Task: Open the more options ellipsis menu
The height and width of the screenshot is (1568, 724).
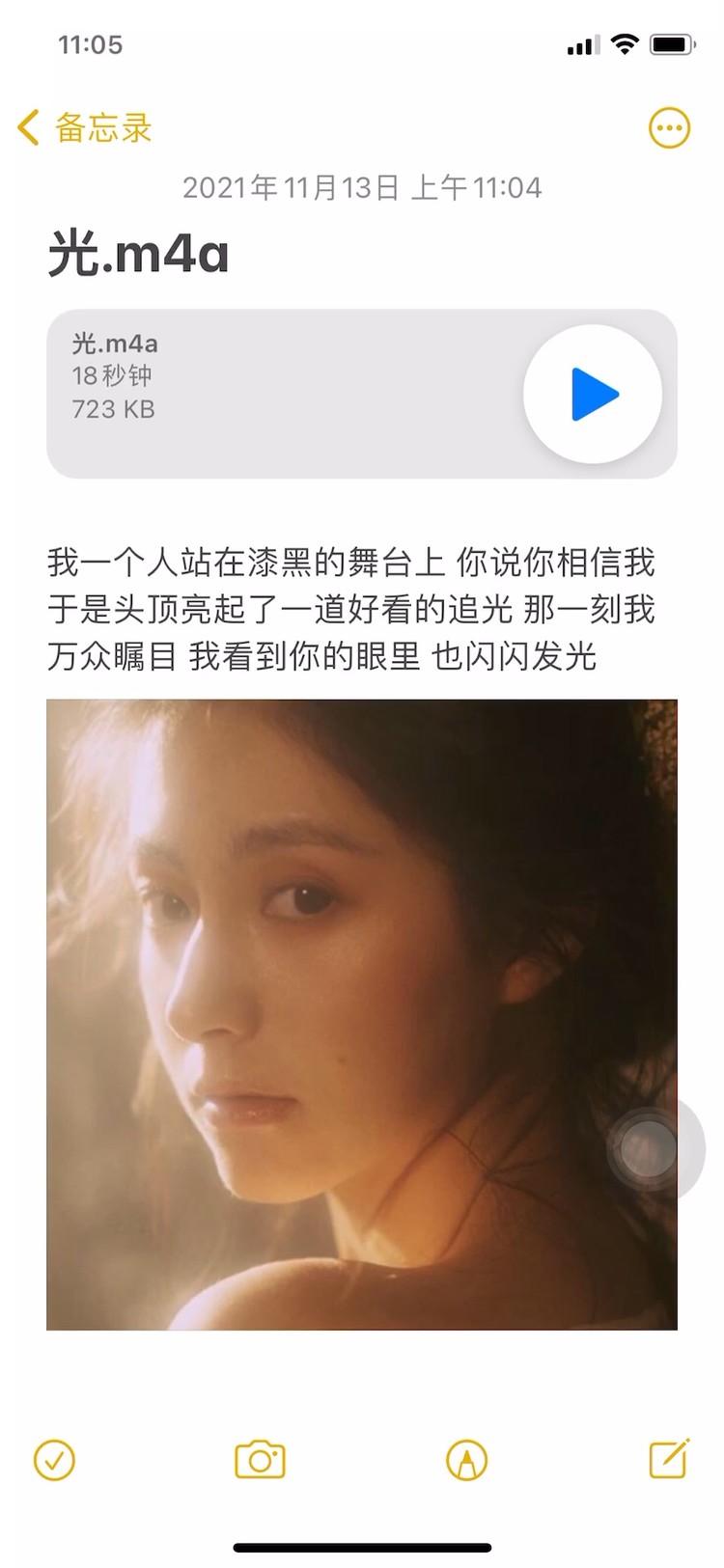Action: 670,127
